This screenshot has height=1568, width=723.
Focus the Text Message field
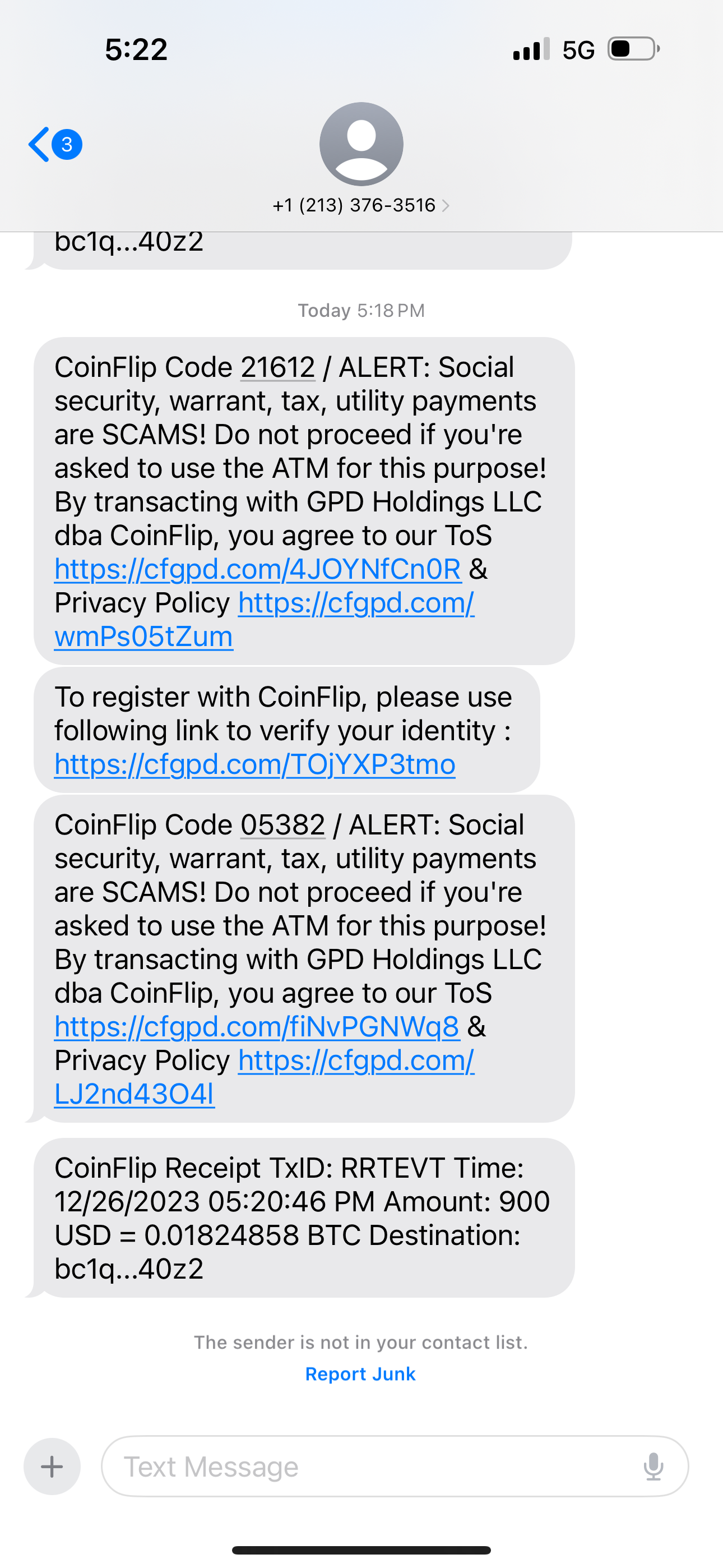coord(365,1466)
